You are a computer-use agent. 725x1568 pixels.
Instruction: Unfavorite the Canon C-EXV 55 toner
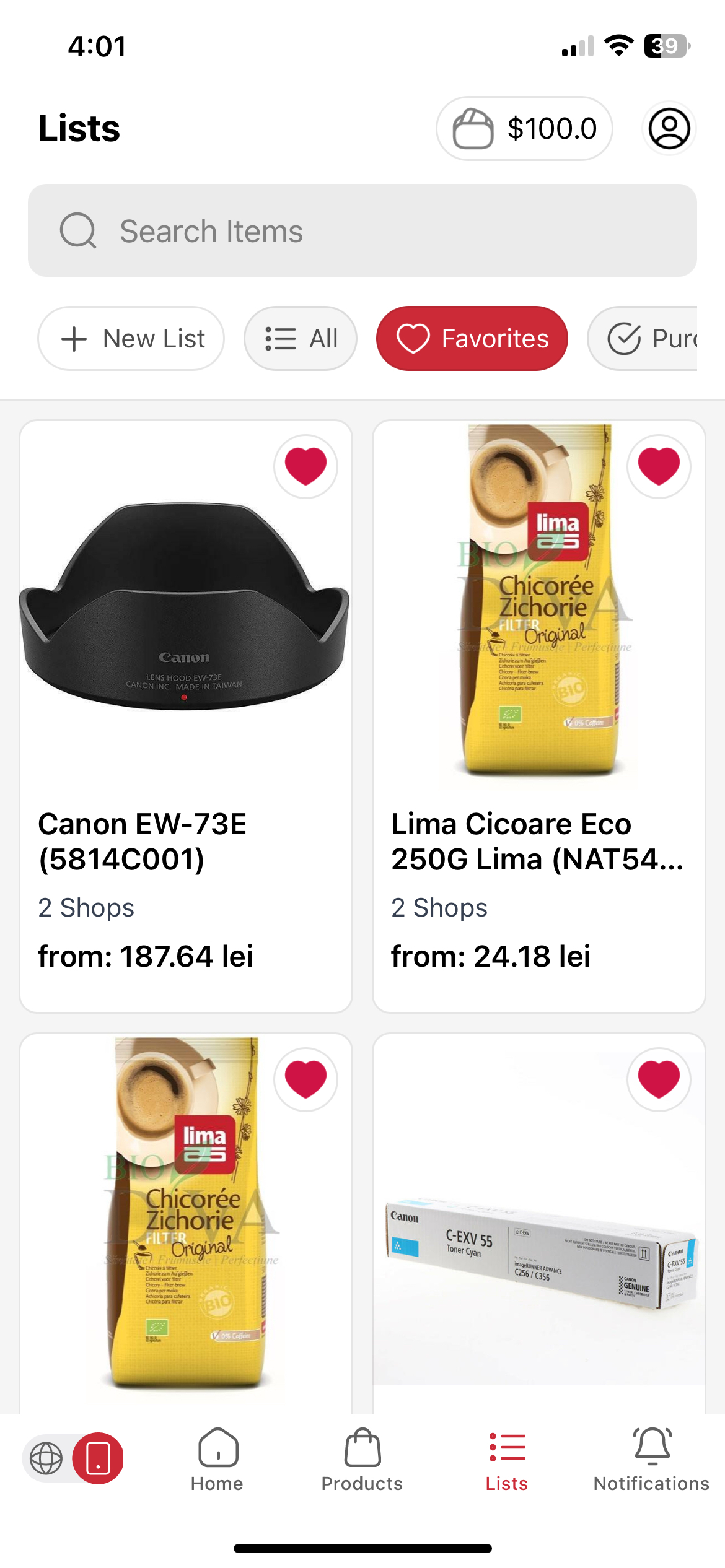[x=659, y=1079]
